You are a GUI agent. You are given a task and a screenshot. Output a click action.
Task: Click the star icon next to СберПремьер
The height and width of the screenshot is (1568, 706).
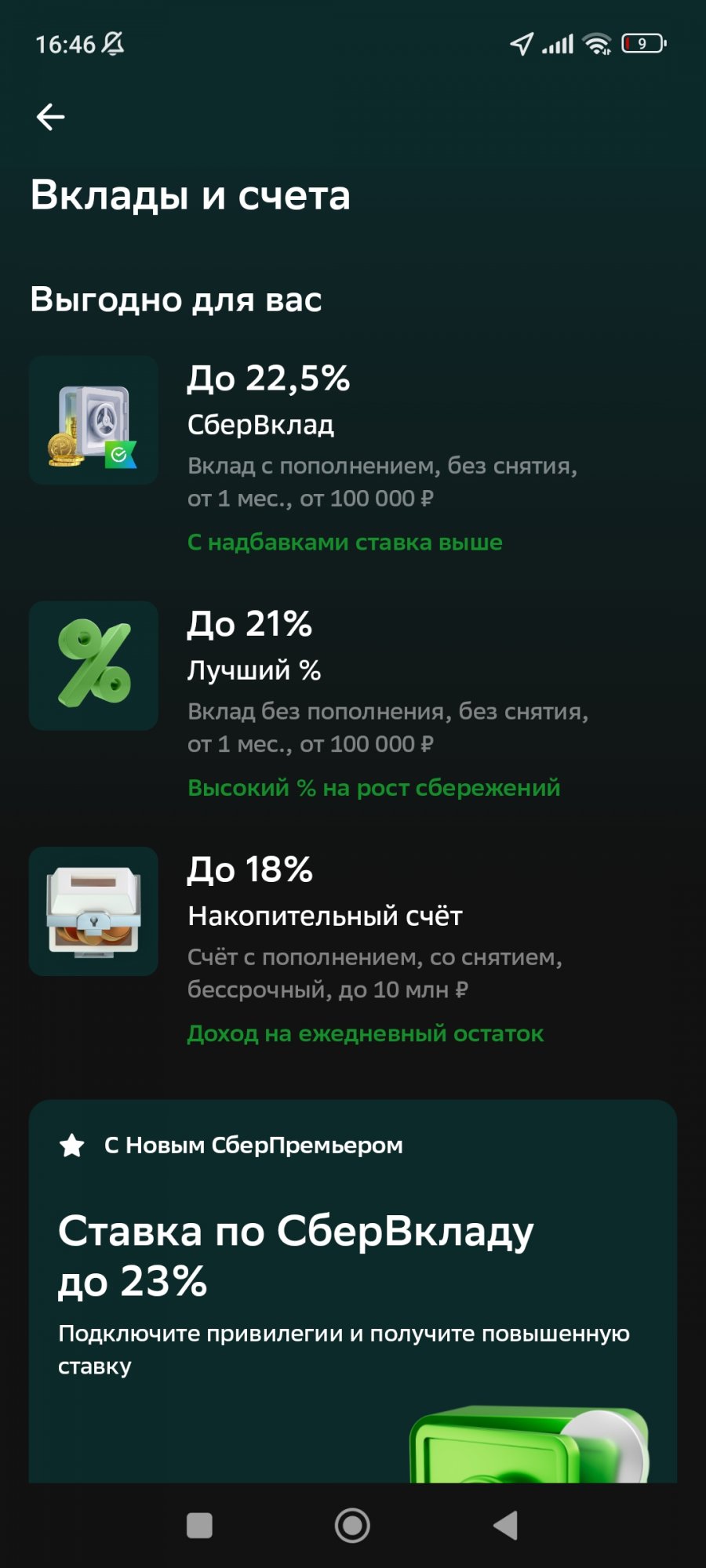[73, 1145]
